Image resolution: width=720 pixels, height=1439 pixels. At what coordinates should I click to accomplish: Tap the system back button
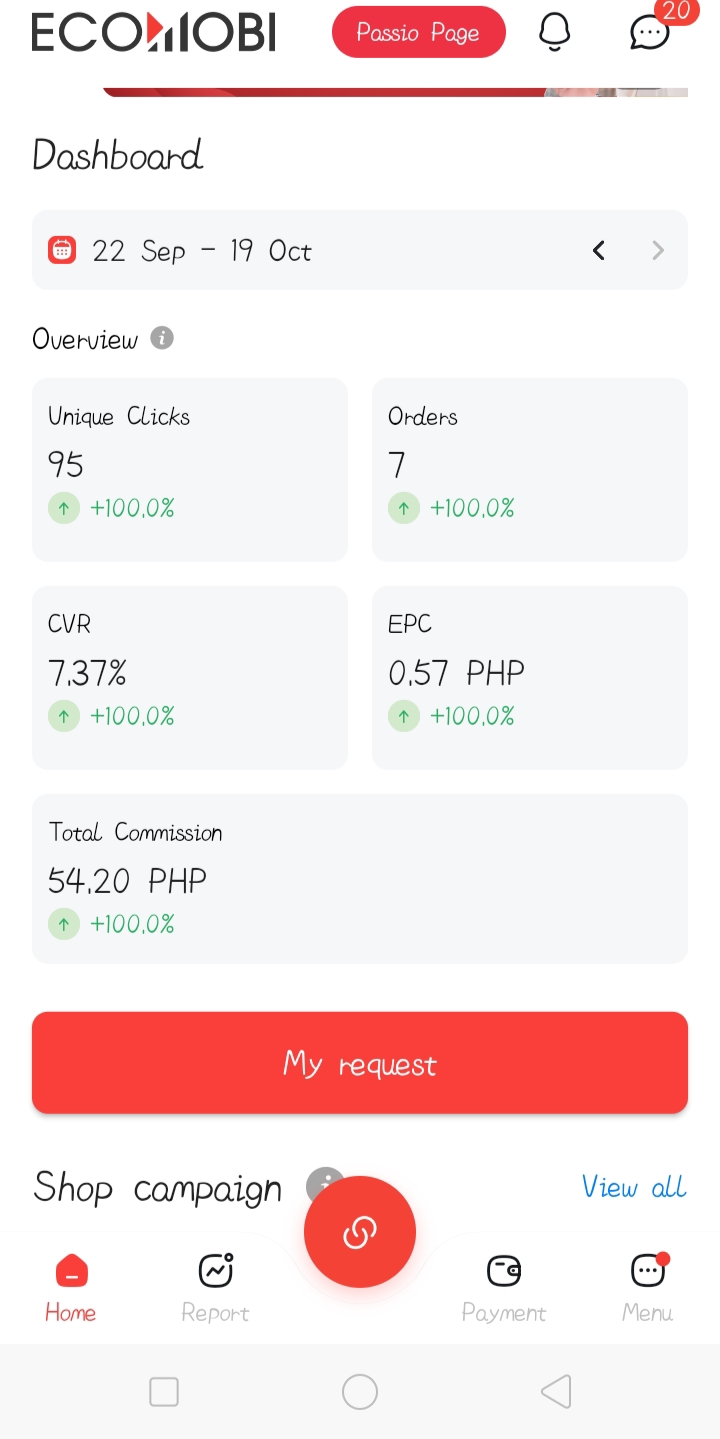(556, 1392)
